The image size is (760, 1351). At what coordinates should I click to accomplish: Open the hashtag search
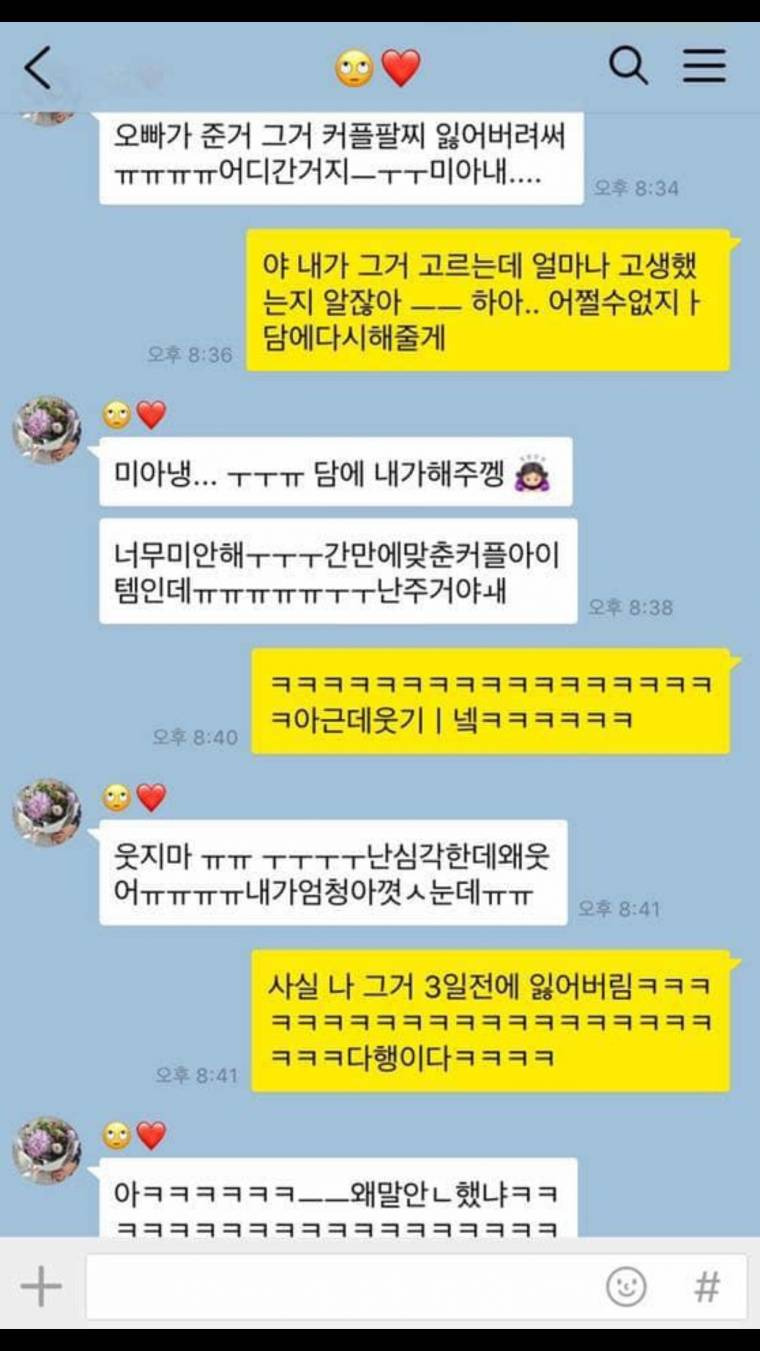point(707,1286)
